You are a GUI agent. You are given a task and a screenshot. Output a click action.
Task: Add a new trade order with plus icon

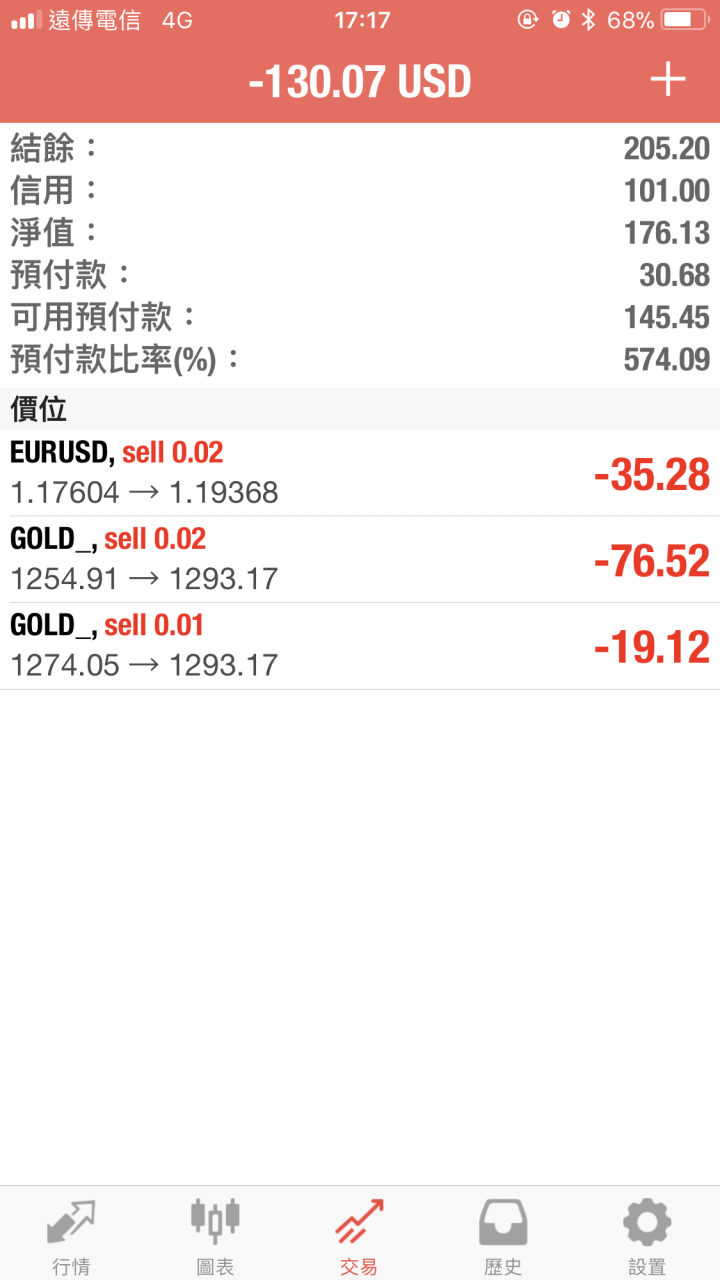667,80
